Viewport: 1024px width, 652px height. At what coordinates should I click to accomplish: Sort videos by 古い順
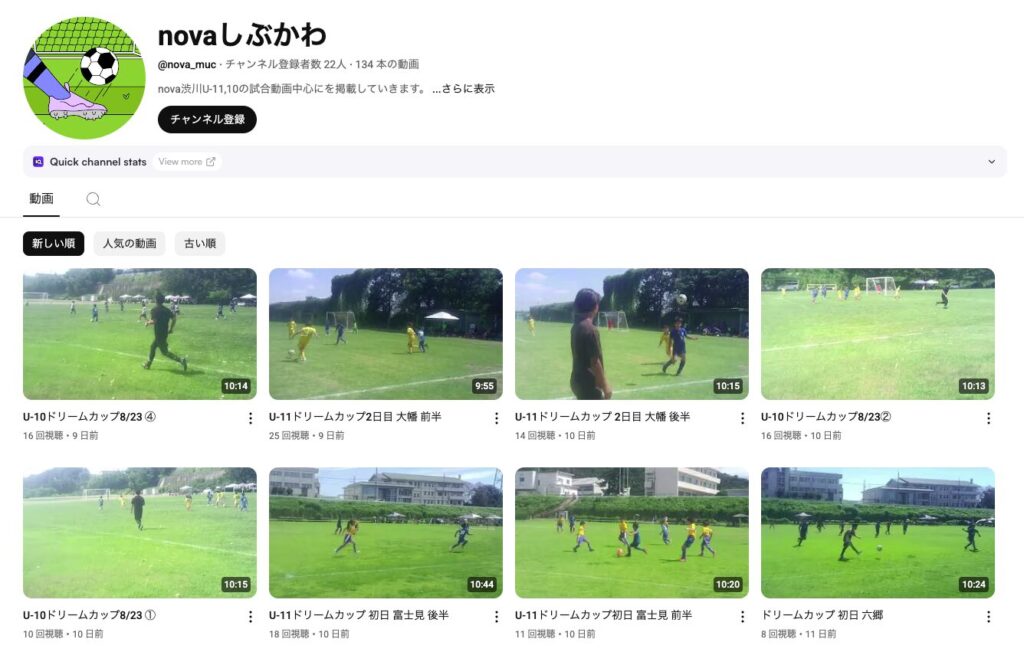coord(200,243)
